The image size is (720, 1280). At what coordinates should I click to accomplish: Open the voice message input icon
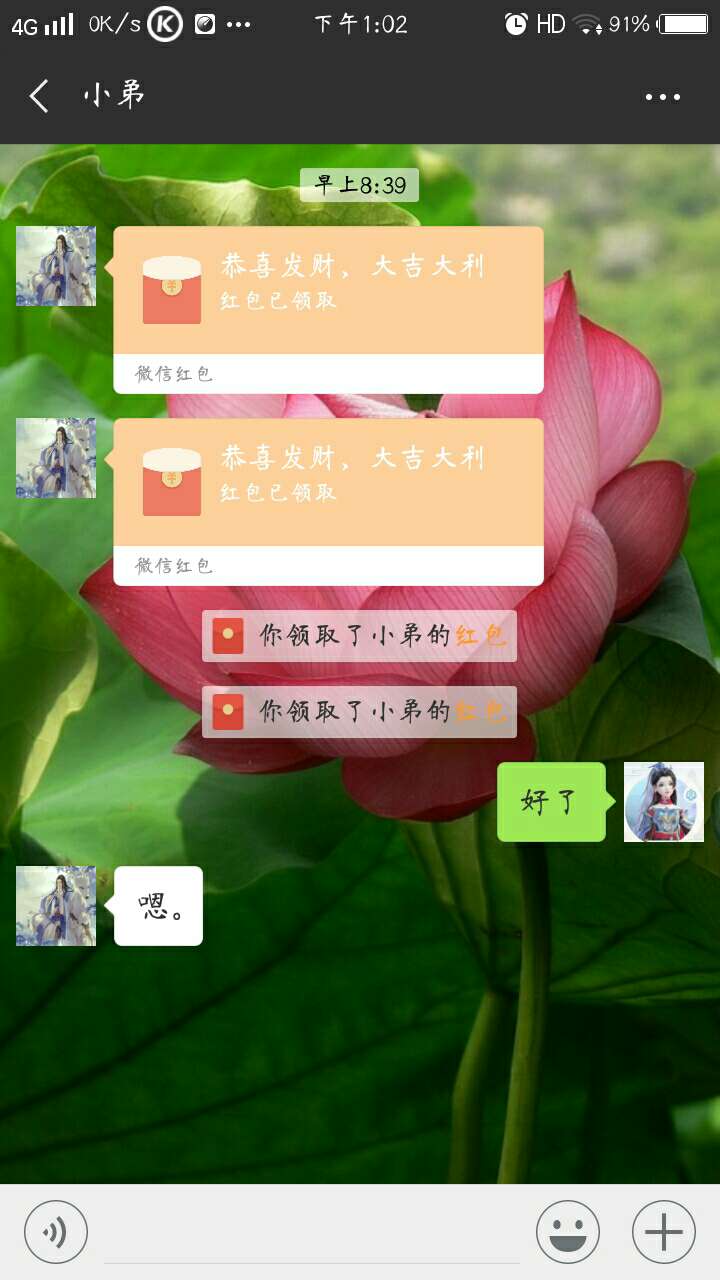[55, 1230]
